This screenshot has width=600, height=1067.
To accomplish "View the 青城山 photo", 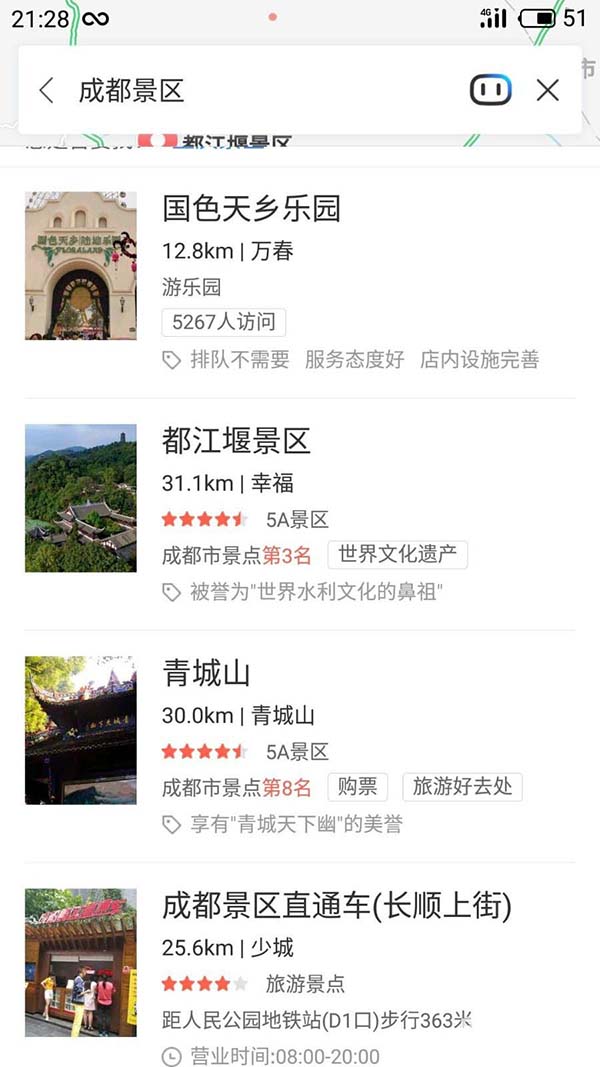I will pyautogui.click(x=81, y=730).
